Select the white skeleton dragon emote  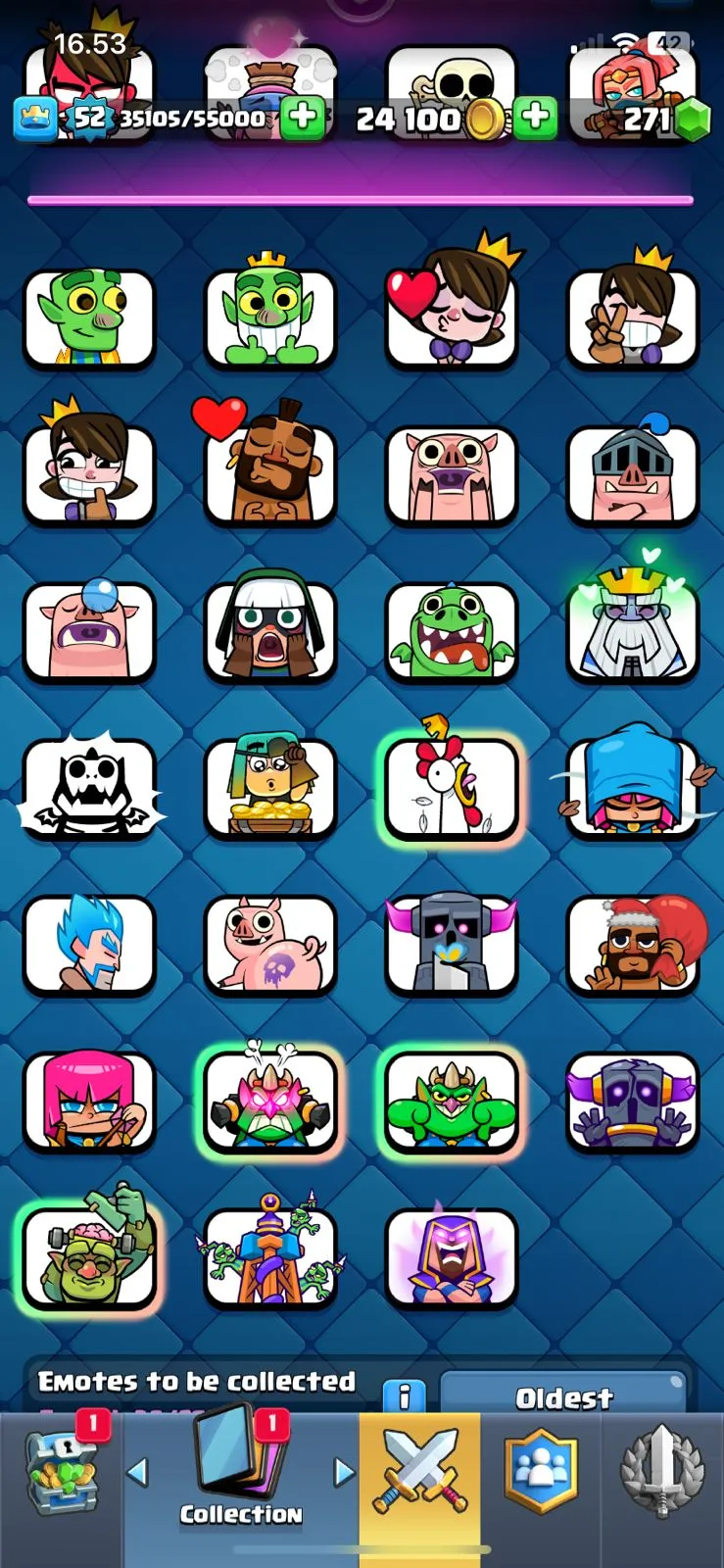[x=89, y=789]
